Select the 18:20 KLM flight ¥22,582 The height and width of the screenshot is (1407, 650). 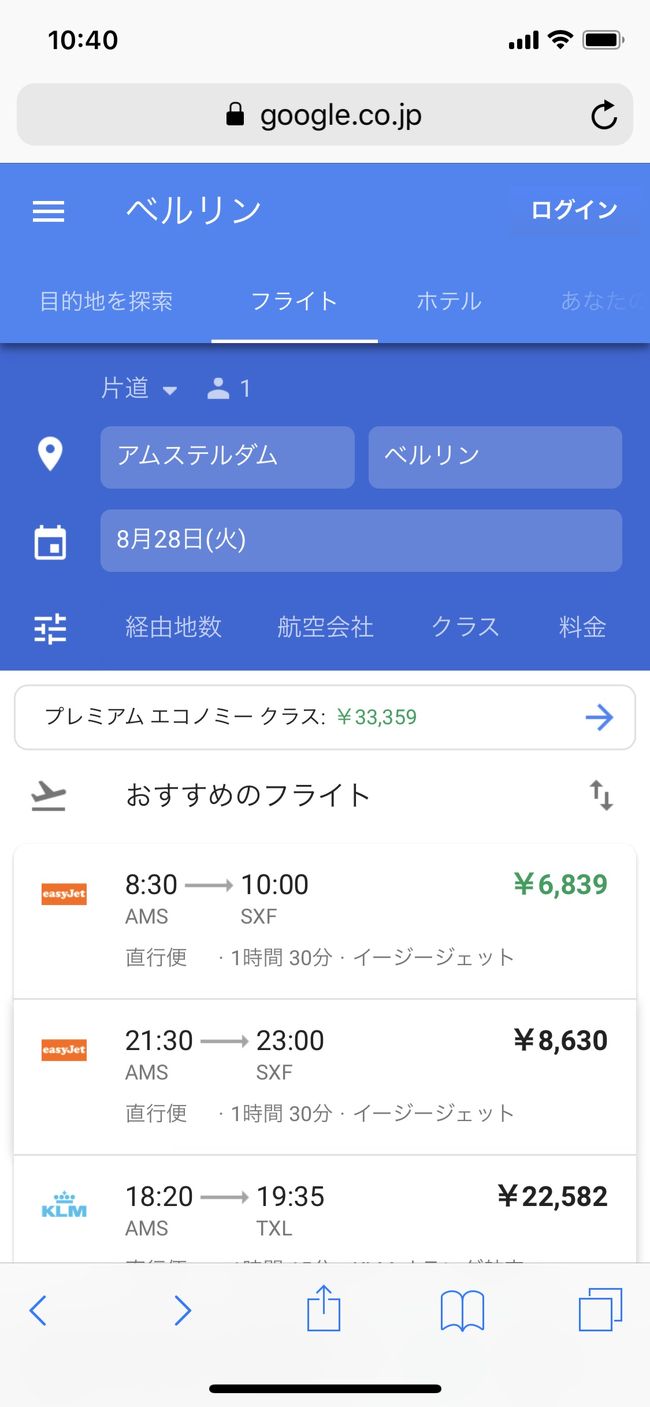[325, 1210]
